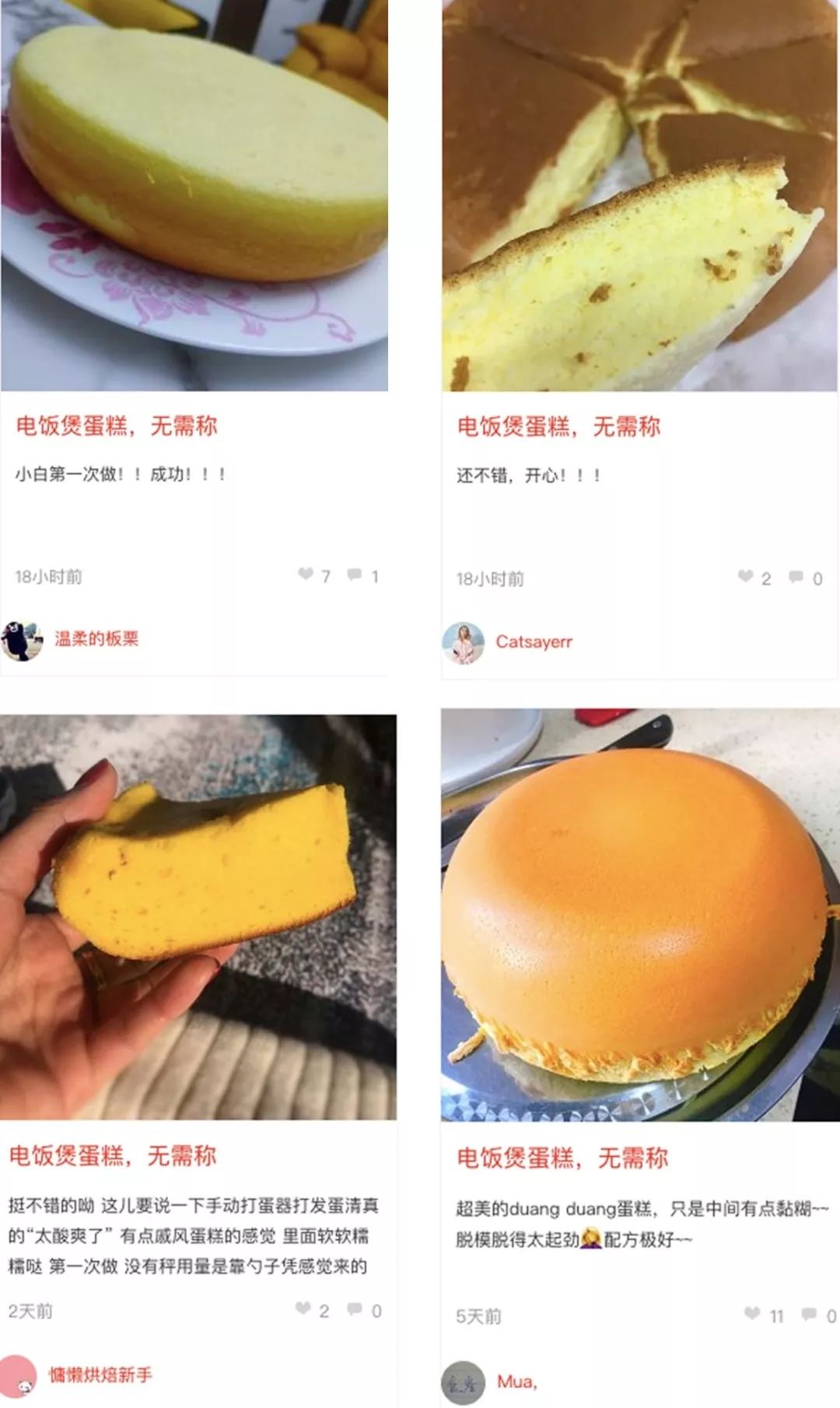Image resolution: width=840 pixels, height=1408 pixels.
Task: View Mua,'s profile
Action: tap(516, 1382)
